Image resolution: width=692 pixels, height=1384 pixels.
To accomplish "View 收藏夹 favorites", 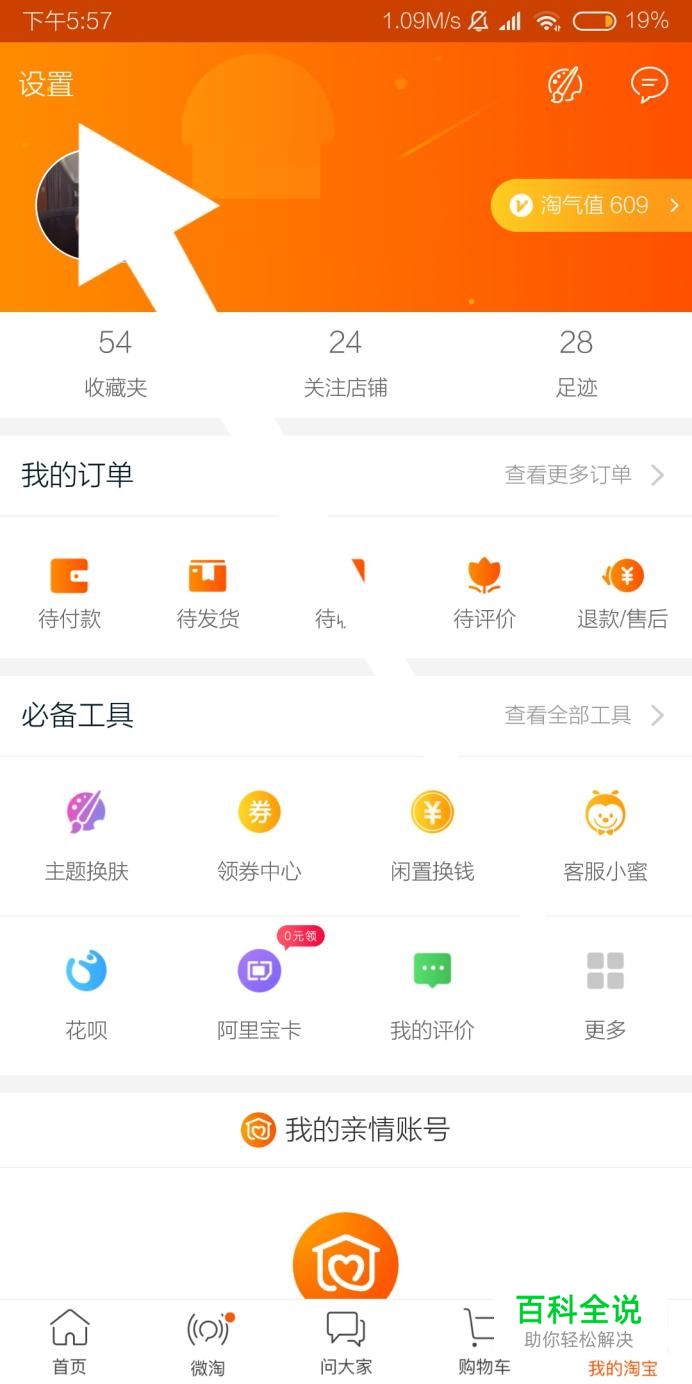I will [115, 363].
